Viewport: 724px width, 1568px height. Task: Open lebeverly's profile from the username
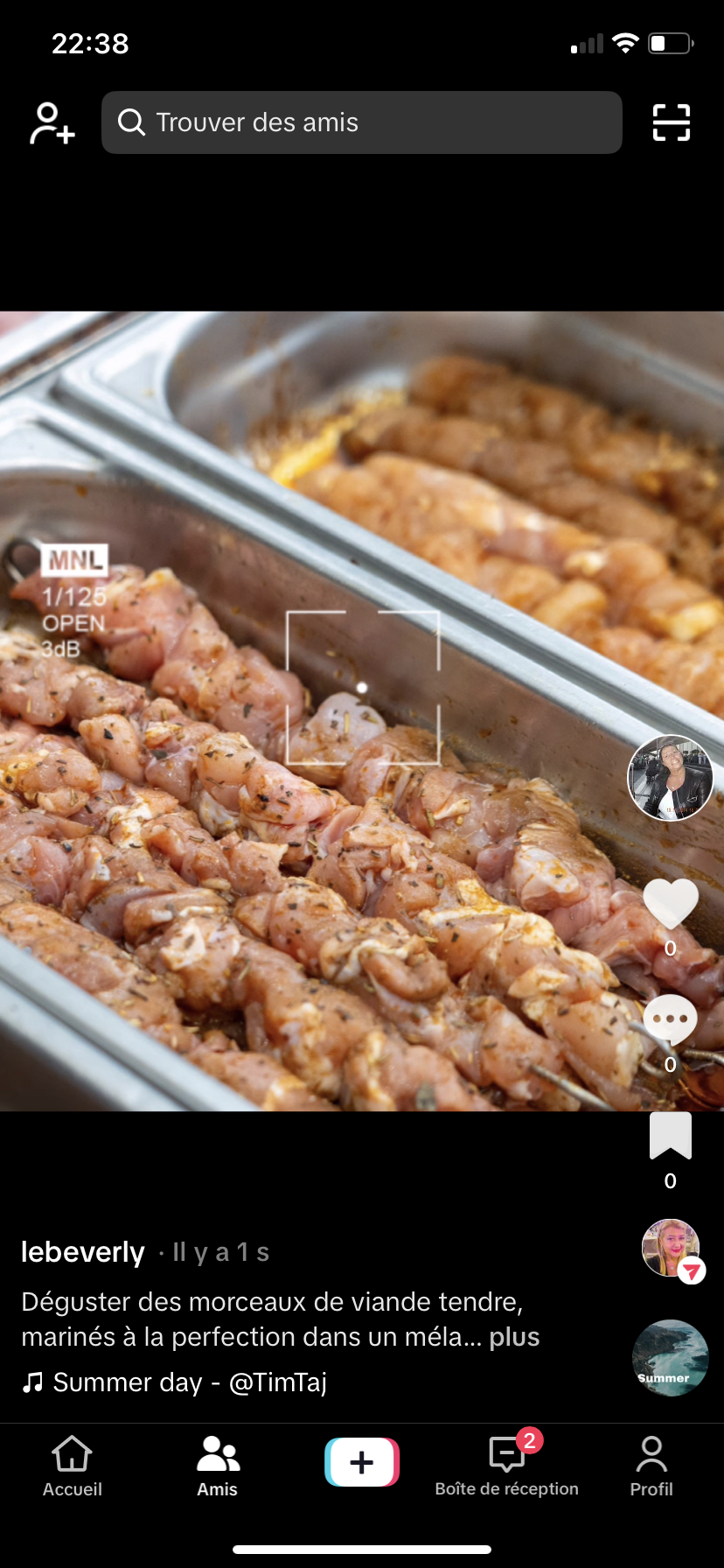point(83,1252)
